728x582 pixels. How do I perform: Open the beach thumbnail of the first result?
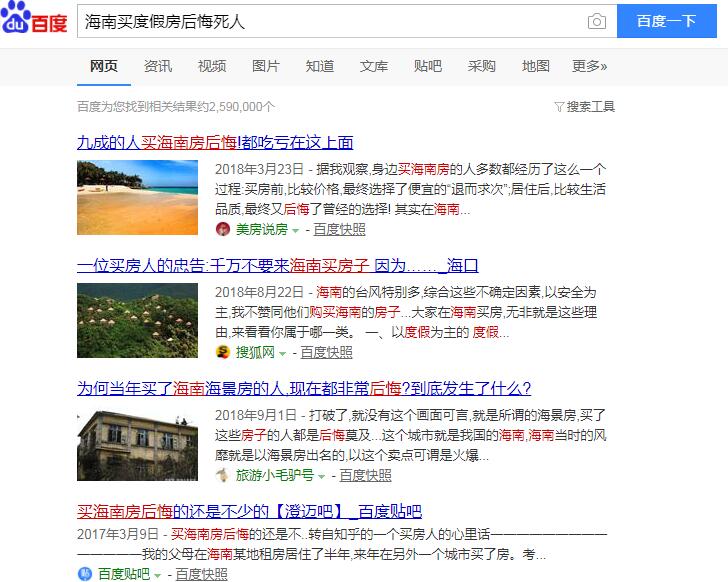pos(137,197)
